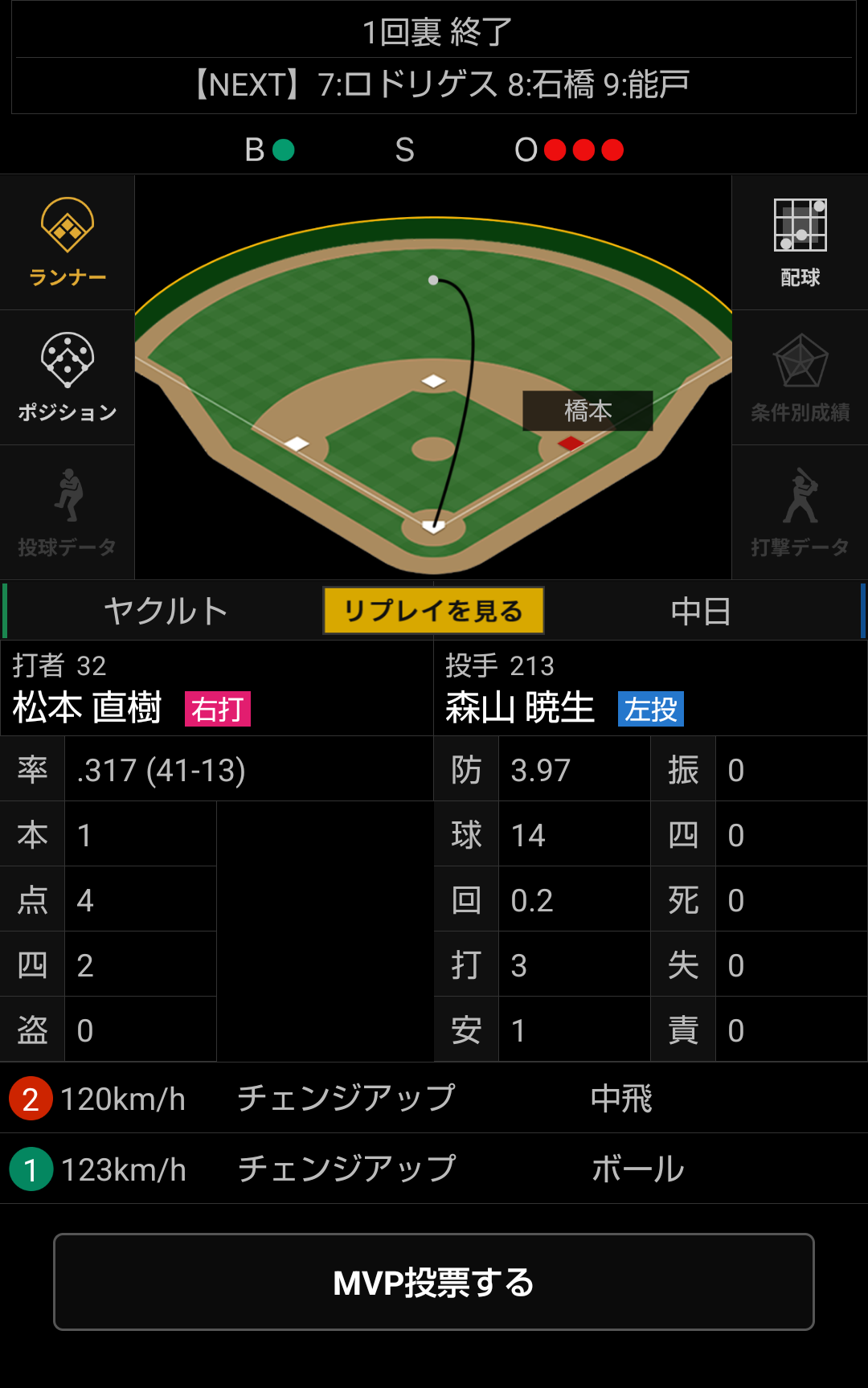The width and height of the screenshot is (868, 1388).
Task: Open the 条件別成績 stats
Action: coord(800,378)
